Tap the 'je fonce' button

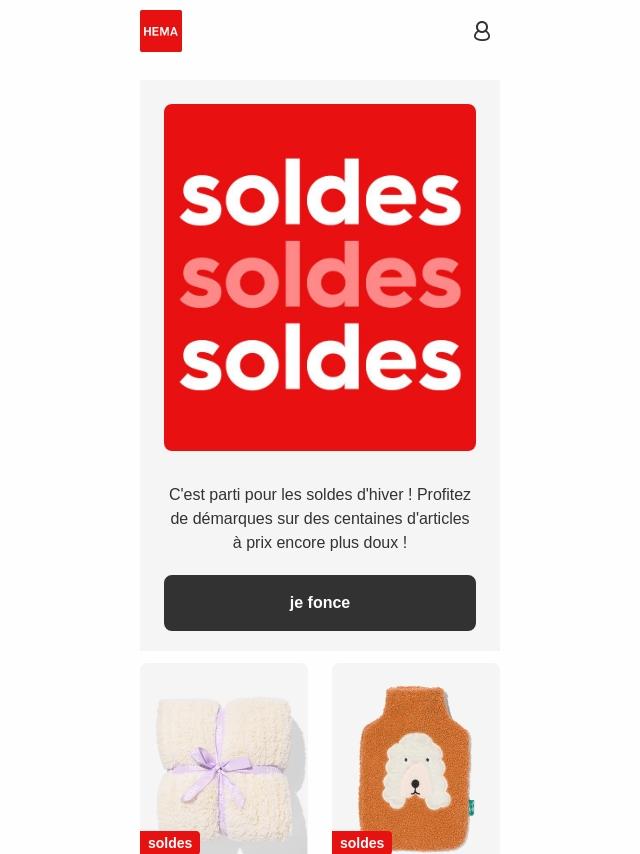[320, 603]
